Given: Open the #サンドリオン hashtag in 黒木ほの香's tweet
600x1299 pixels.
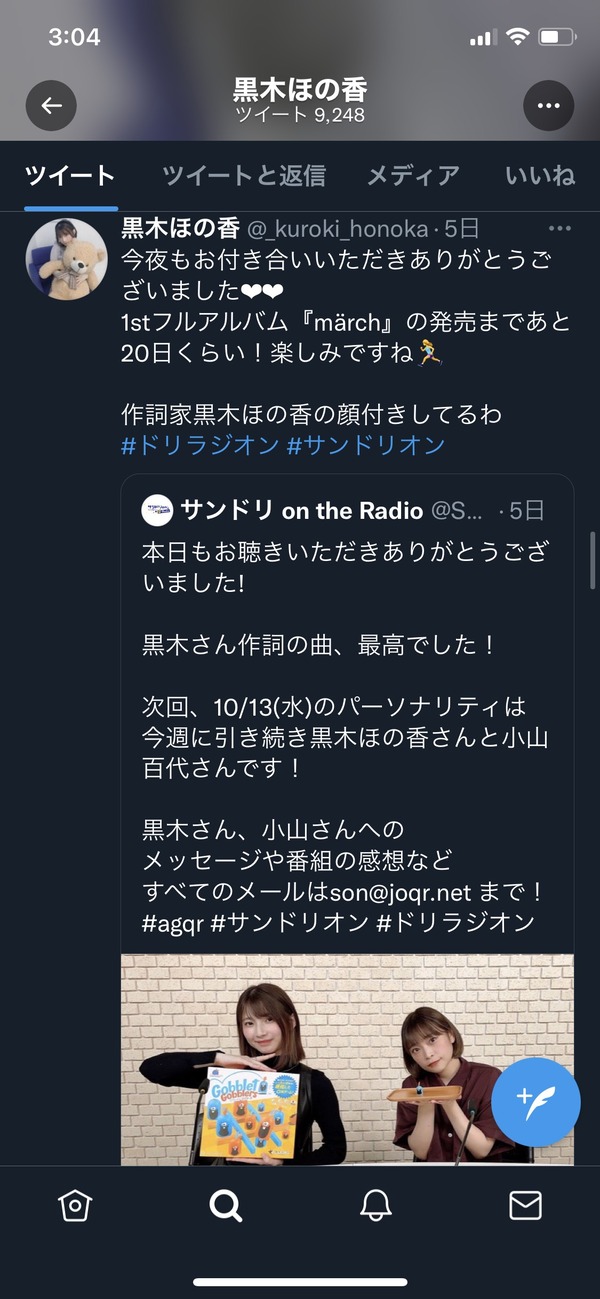Looking at the screenshot, I should pos(365,444).
